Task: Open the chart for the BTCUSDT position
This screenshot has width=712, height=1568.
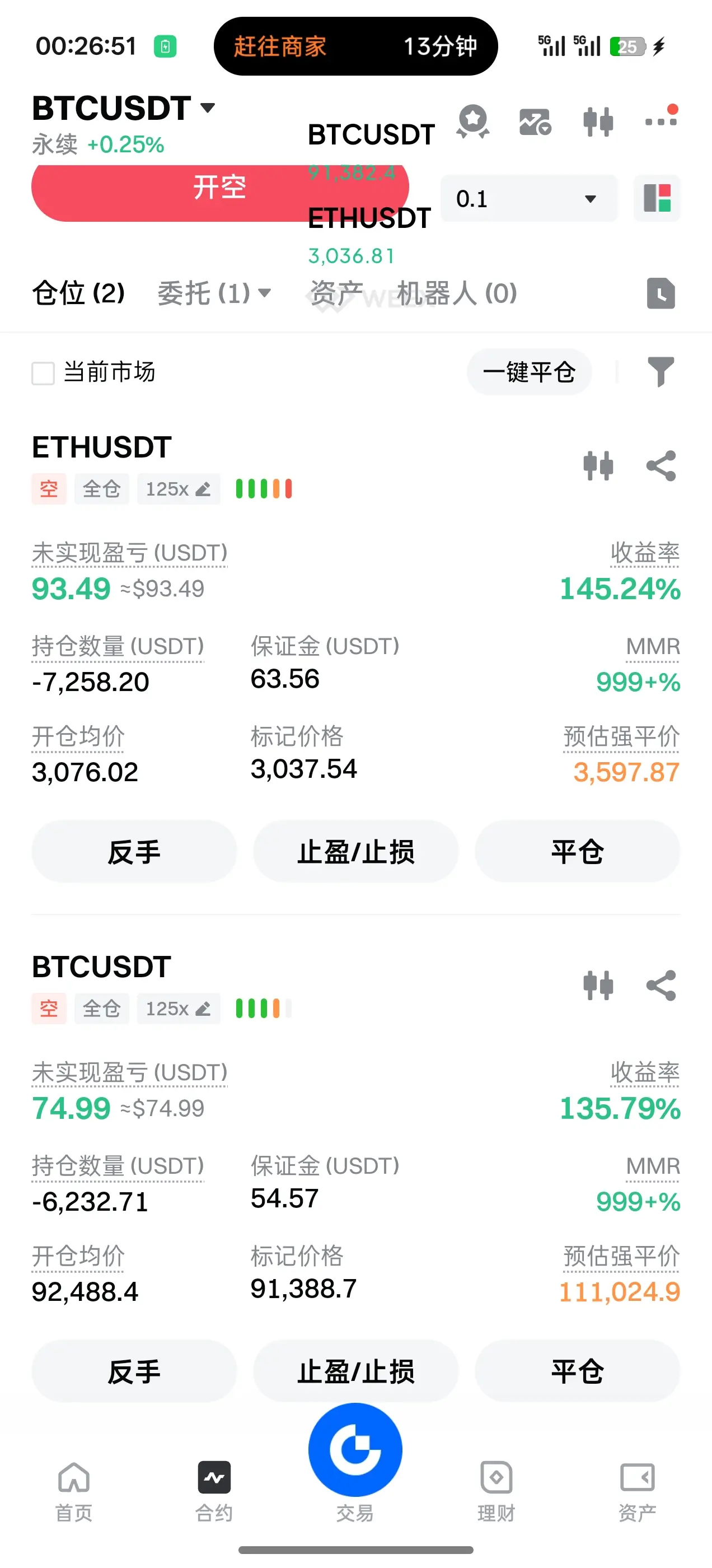Action: [x=598, y=986]
